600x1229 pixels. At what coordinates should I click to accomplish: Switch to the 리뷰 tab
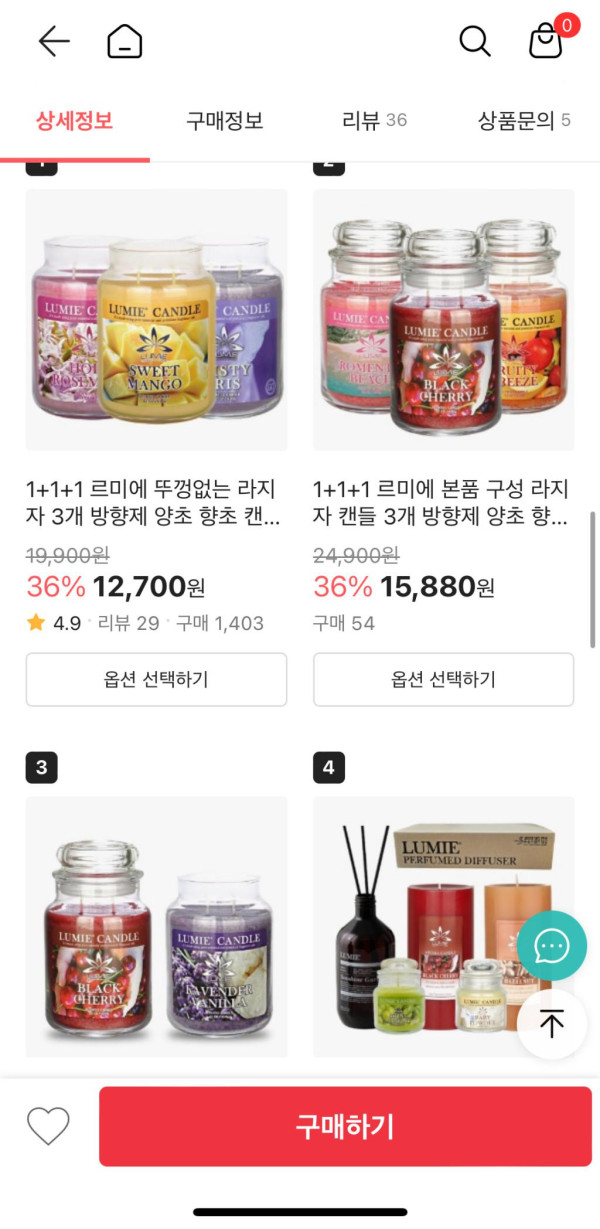[x=374, y=121]
